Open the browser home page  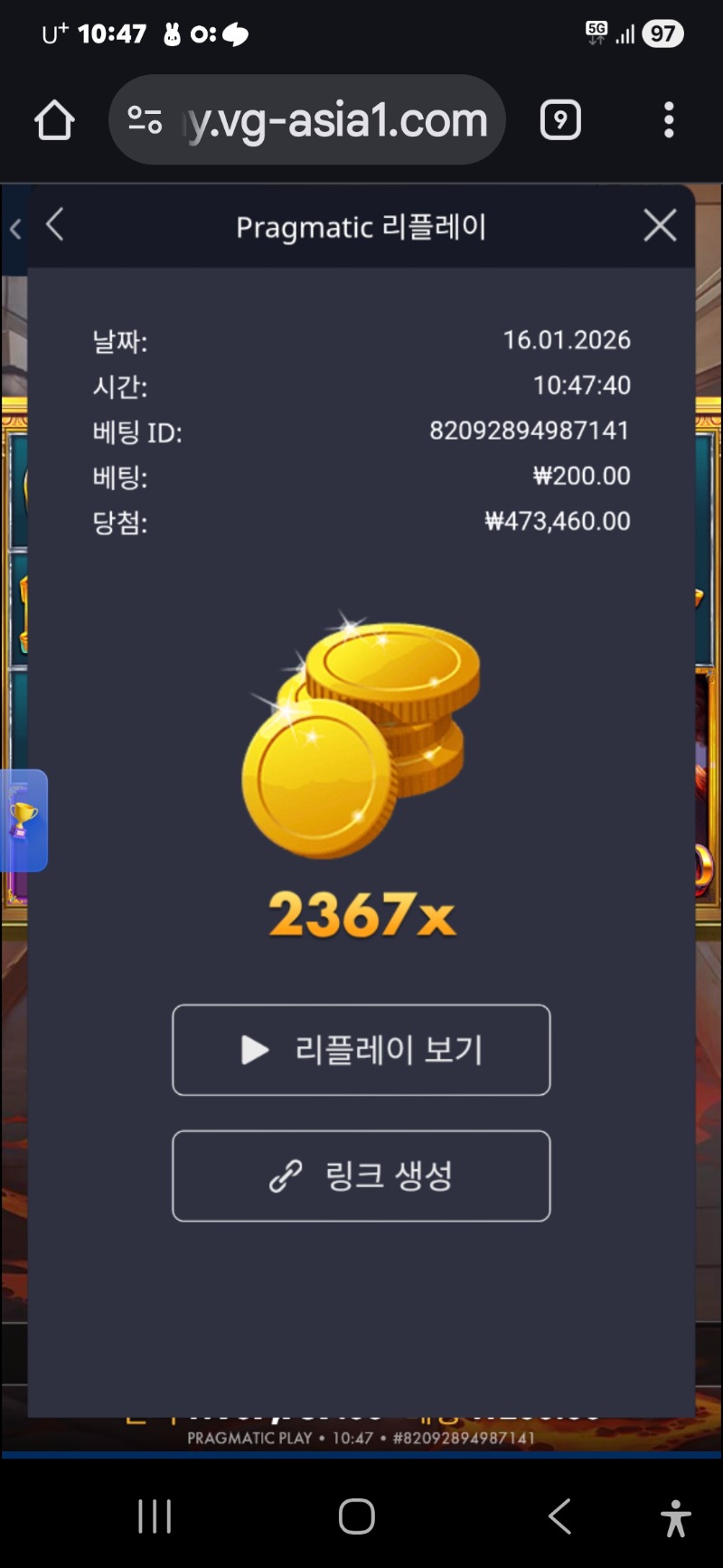(x=54, y=120)
